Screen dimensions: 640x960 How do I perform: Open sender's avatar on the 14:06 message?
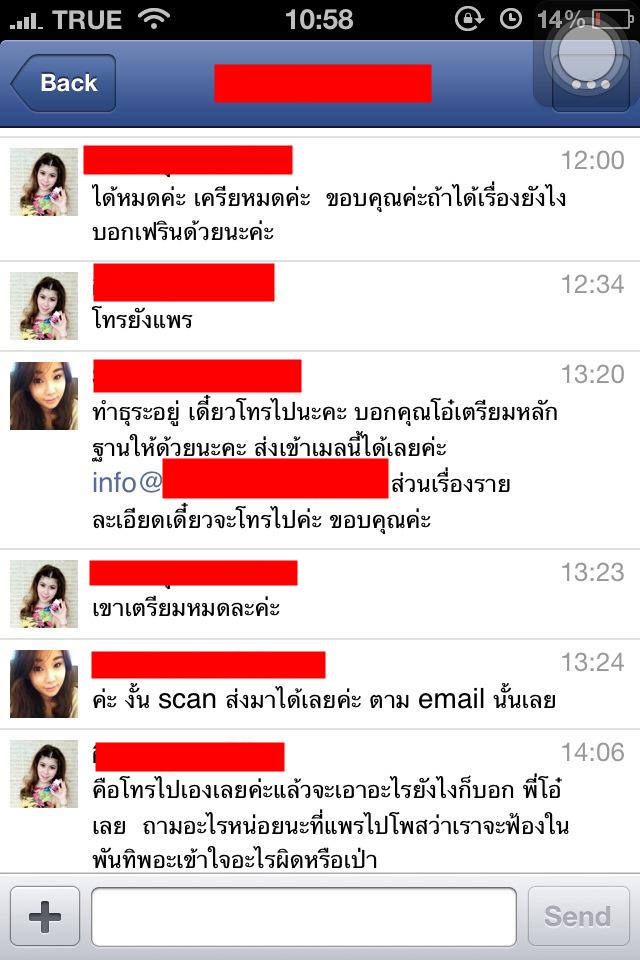[x=44, y=774]
